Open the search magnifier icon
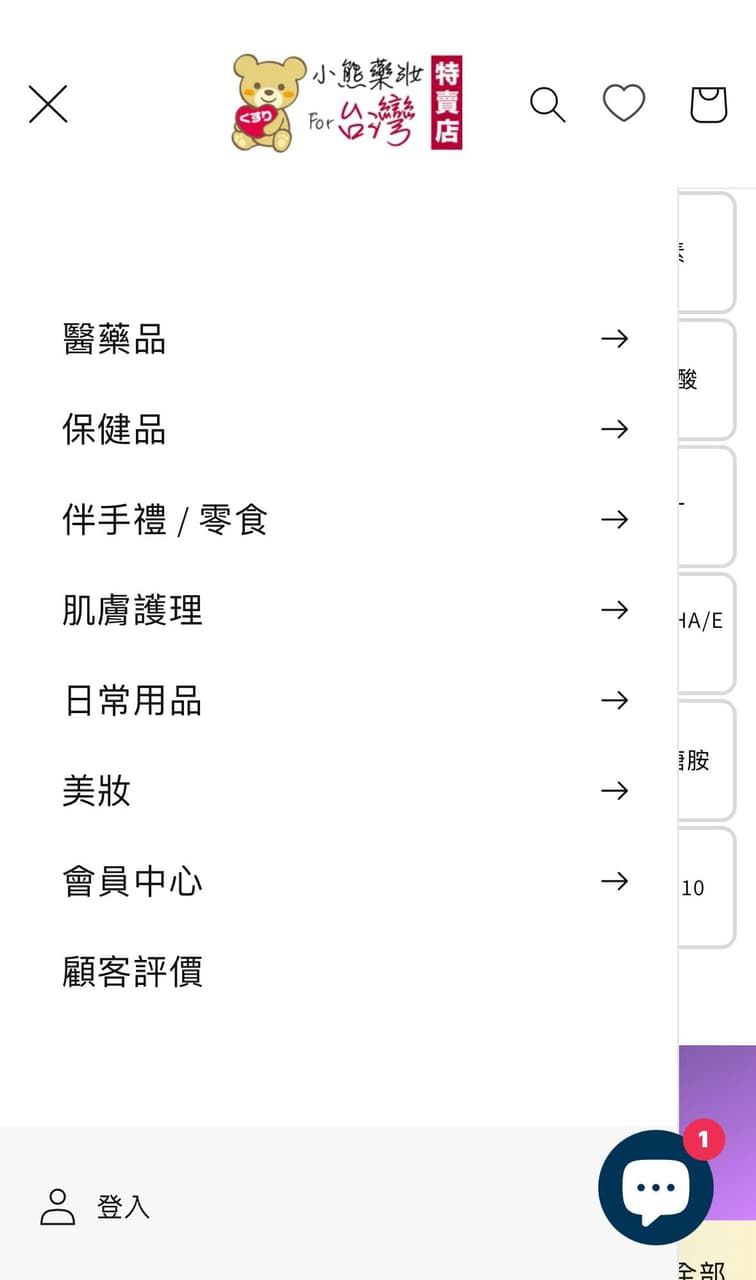The width and height of the screenshot is (756, 1280). (547, 104)
